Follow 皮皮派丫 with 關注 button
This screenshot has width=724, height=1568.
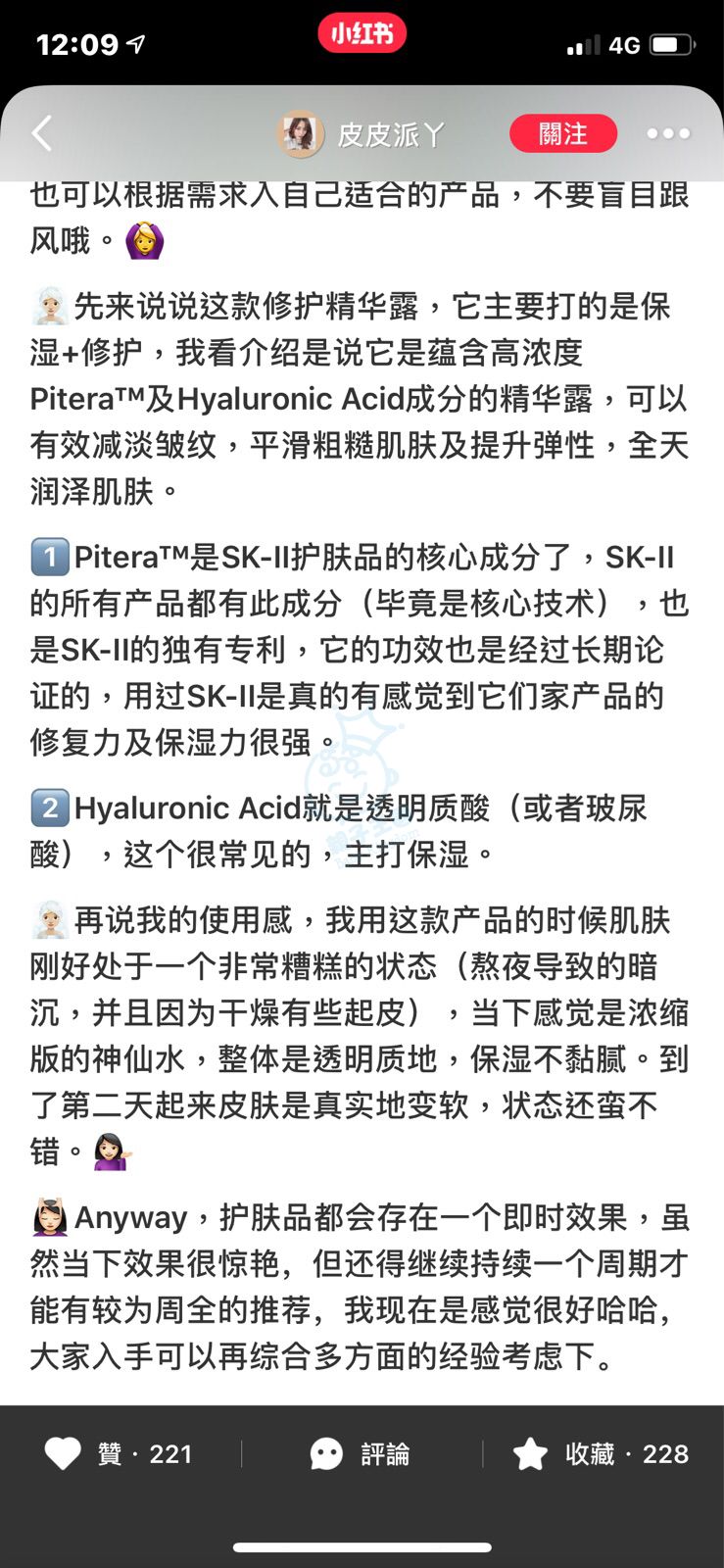point(563,133)
